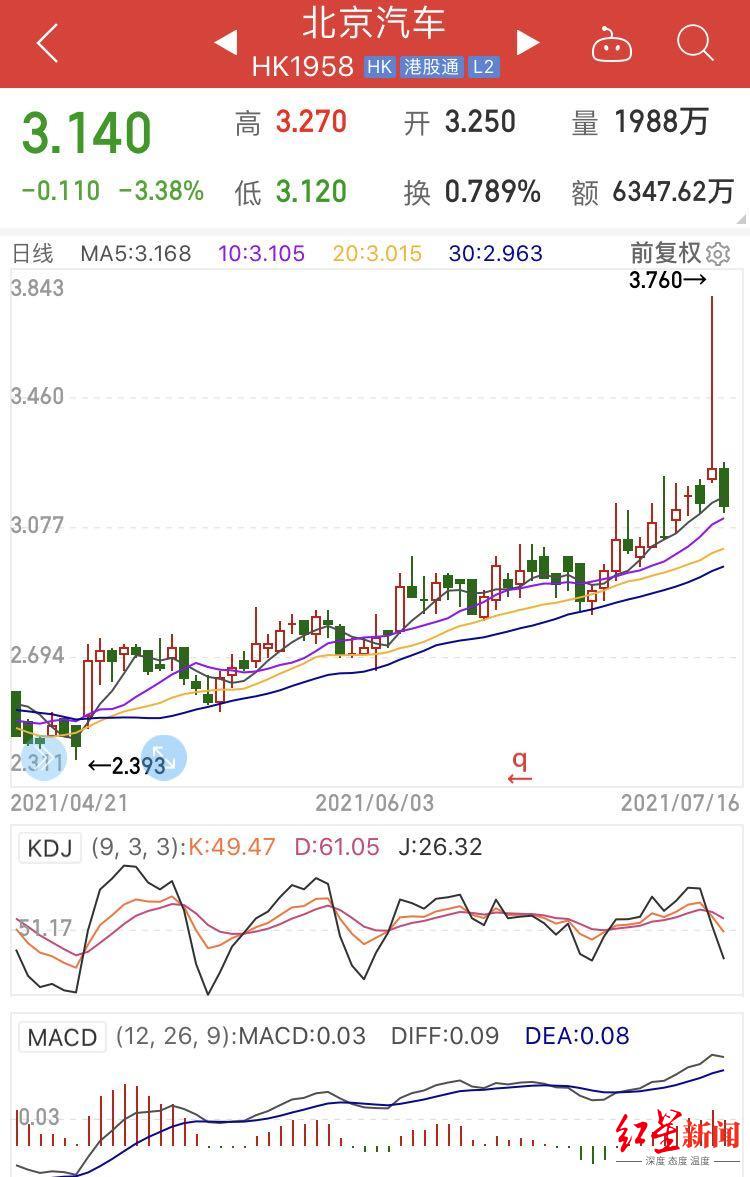Tap the back arrow to leave this stock

point(46,44)
